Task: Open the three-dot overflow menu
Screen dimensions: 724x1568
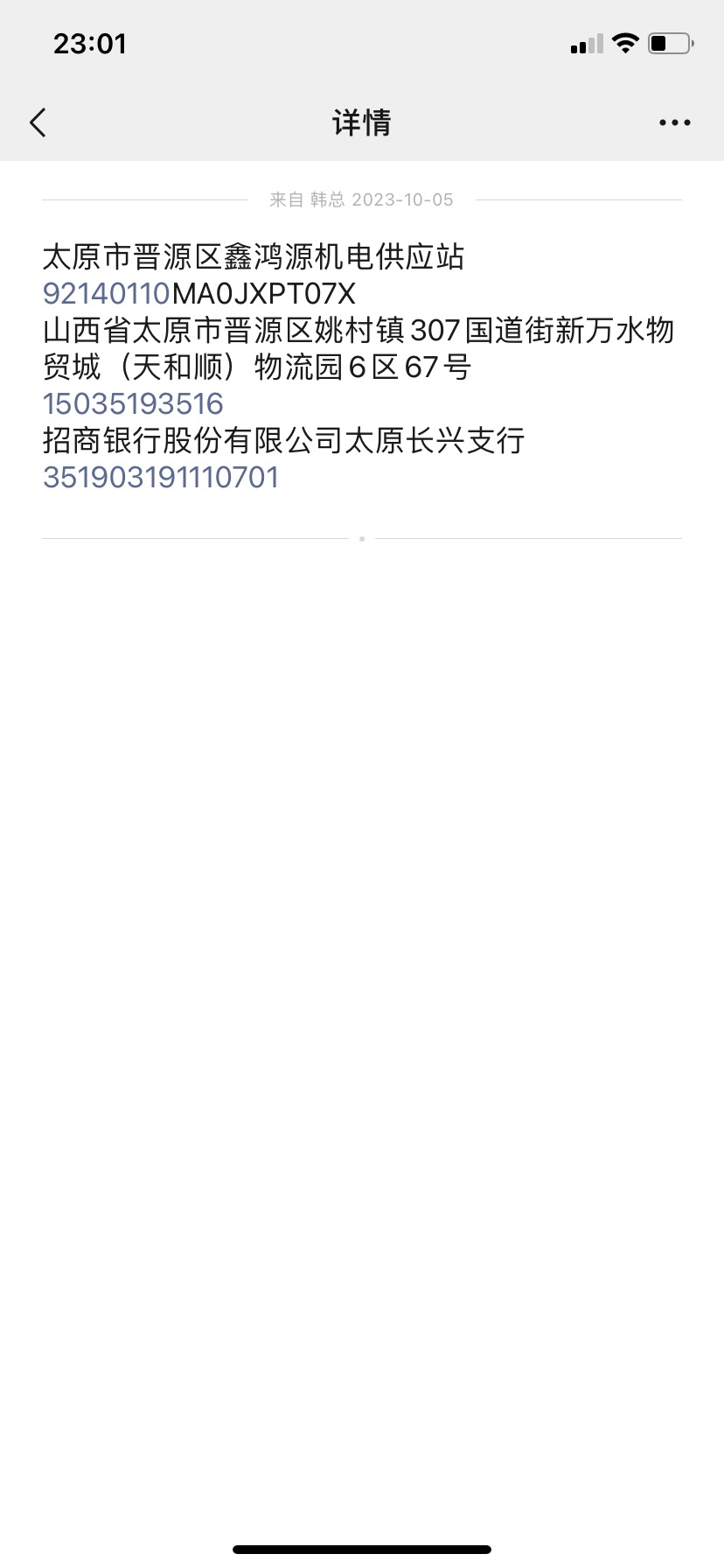Action: point(674,122)
